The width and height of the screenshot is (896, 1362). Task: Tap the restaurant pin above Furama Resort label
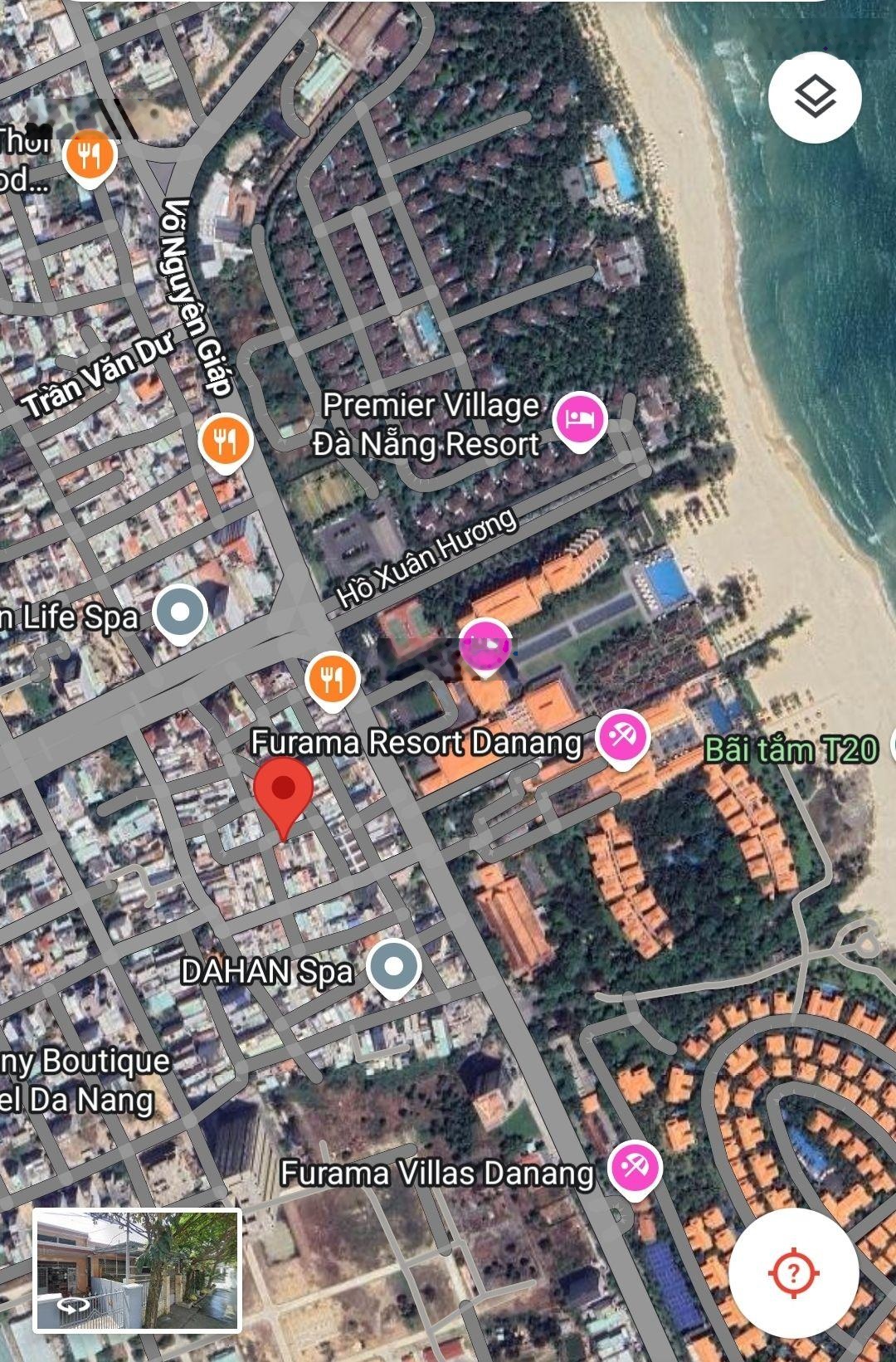(332, 679)
